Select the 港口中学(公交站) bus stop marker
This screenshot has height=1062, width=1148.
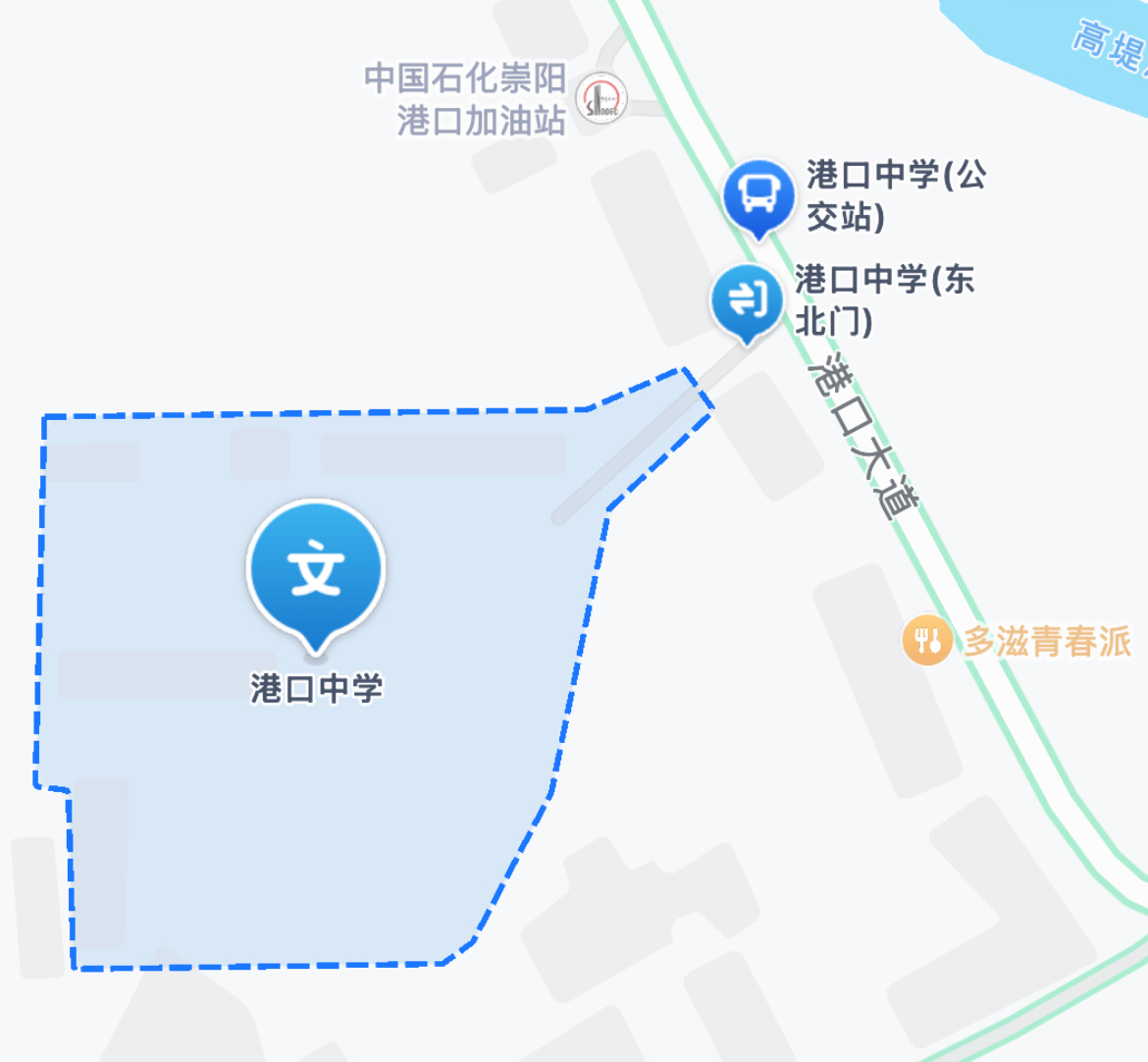click(x=757, y=194)
